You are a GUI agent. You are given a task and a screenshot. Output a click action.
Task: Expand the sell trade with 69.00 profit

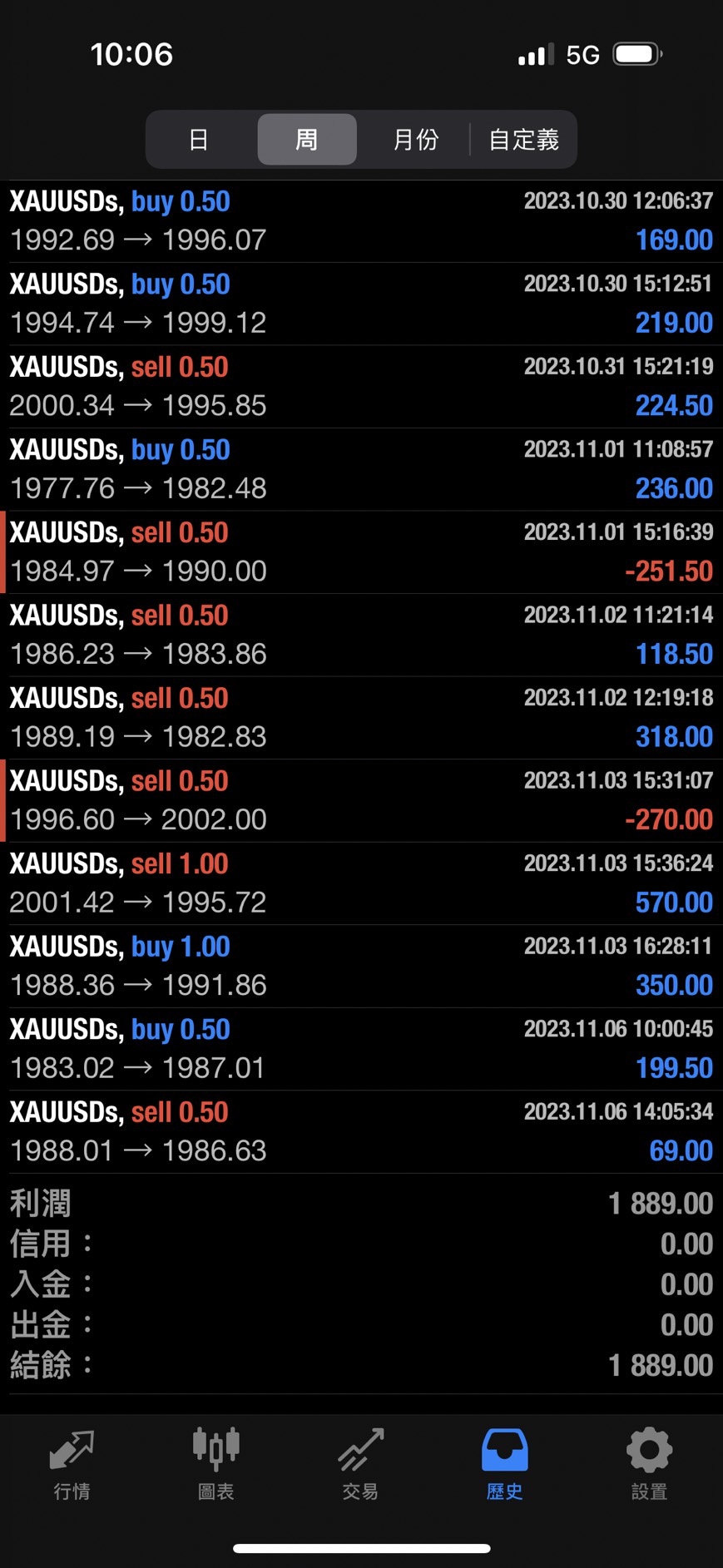pyautogui.click(x=361, y=1131)
